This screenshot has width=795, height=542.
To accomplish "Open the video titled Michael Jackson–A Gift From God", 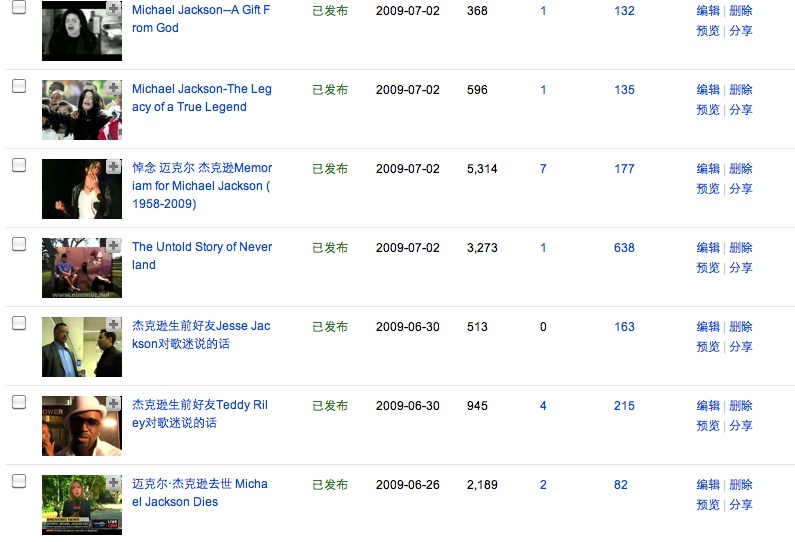I will tap(200, 19).
